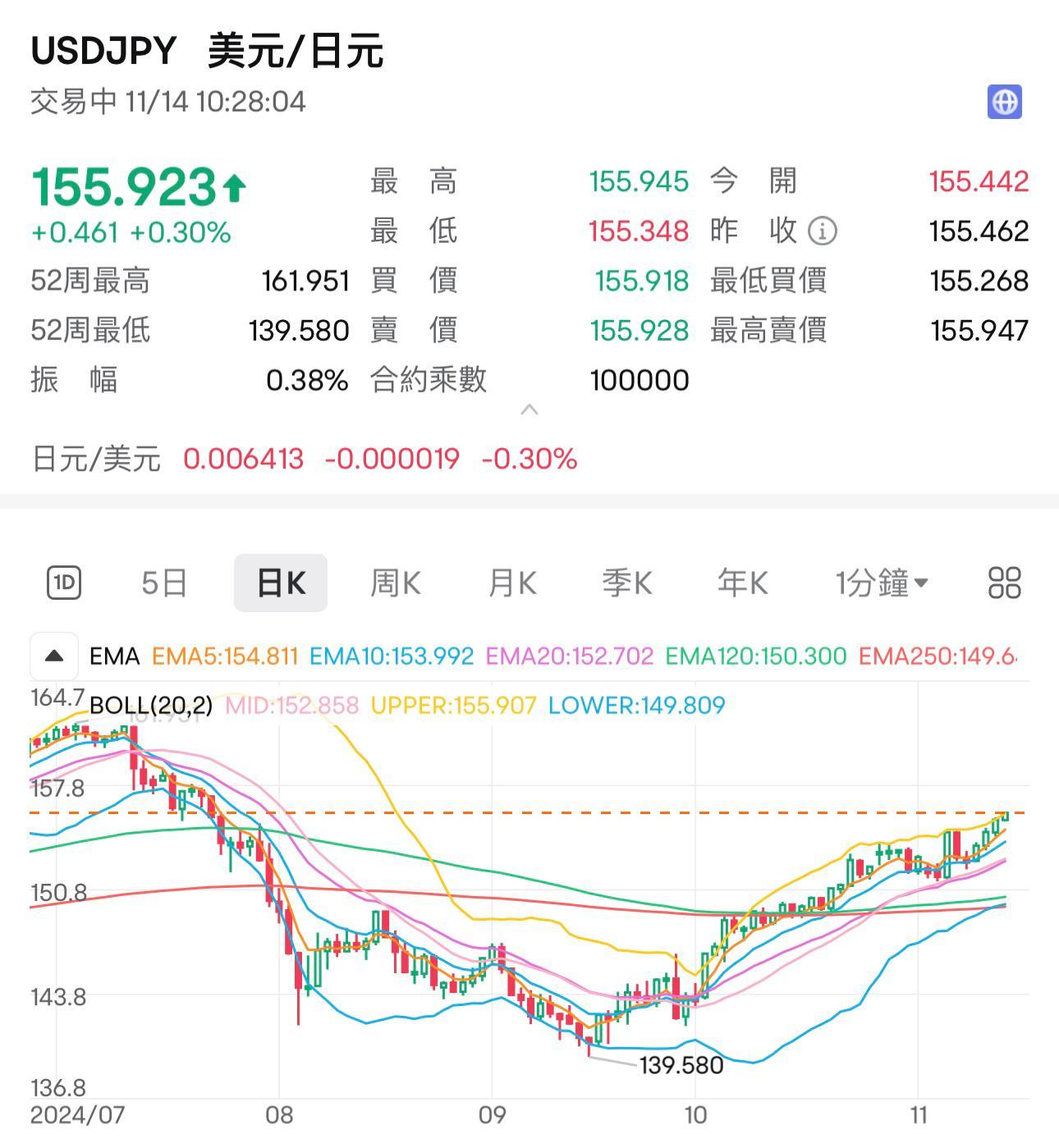The height and width of the screenshot is (1148, 1059).
Task: Click the black triangle beside EMA label
Action: click(x=53, y=656)
